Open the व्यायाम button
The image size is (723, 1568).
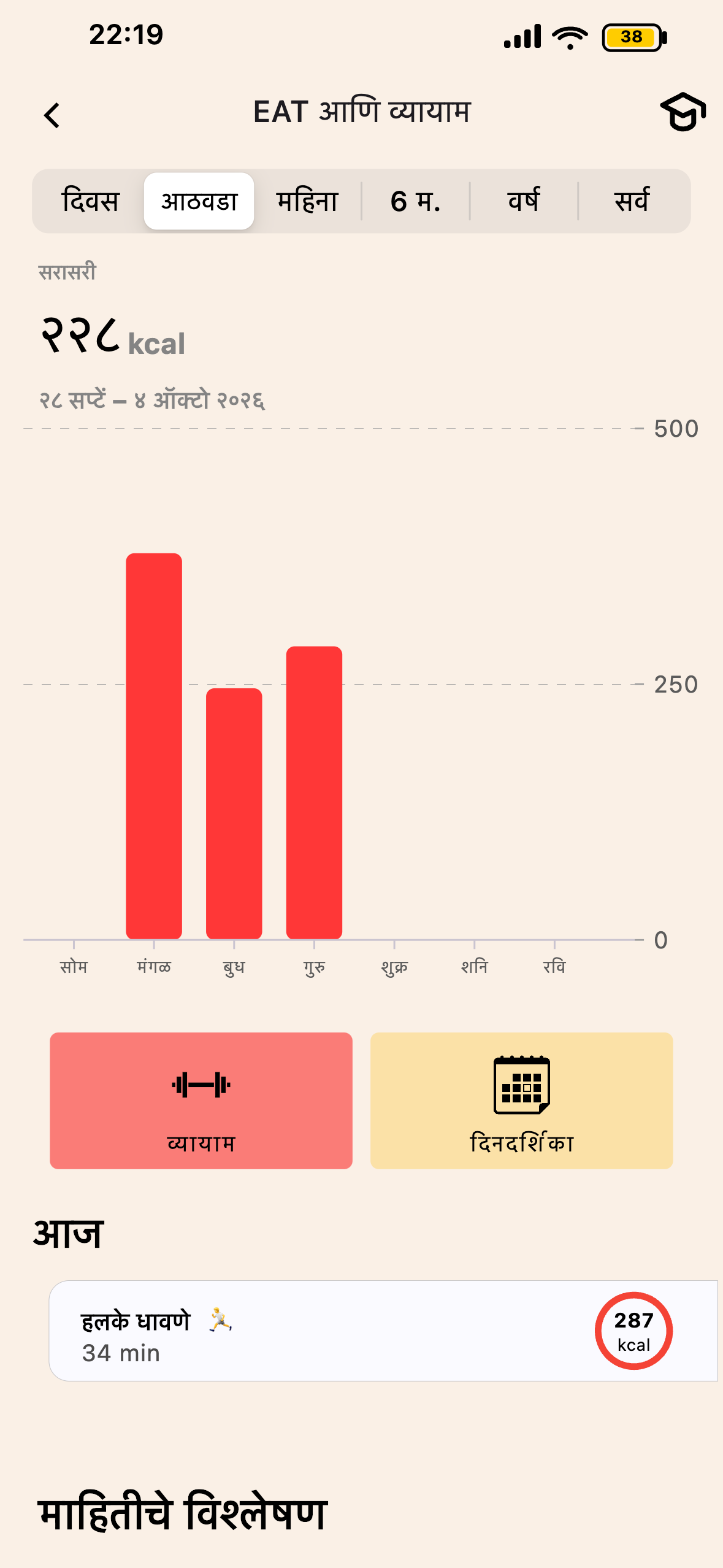[201, 1101]
